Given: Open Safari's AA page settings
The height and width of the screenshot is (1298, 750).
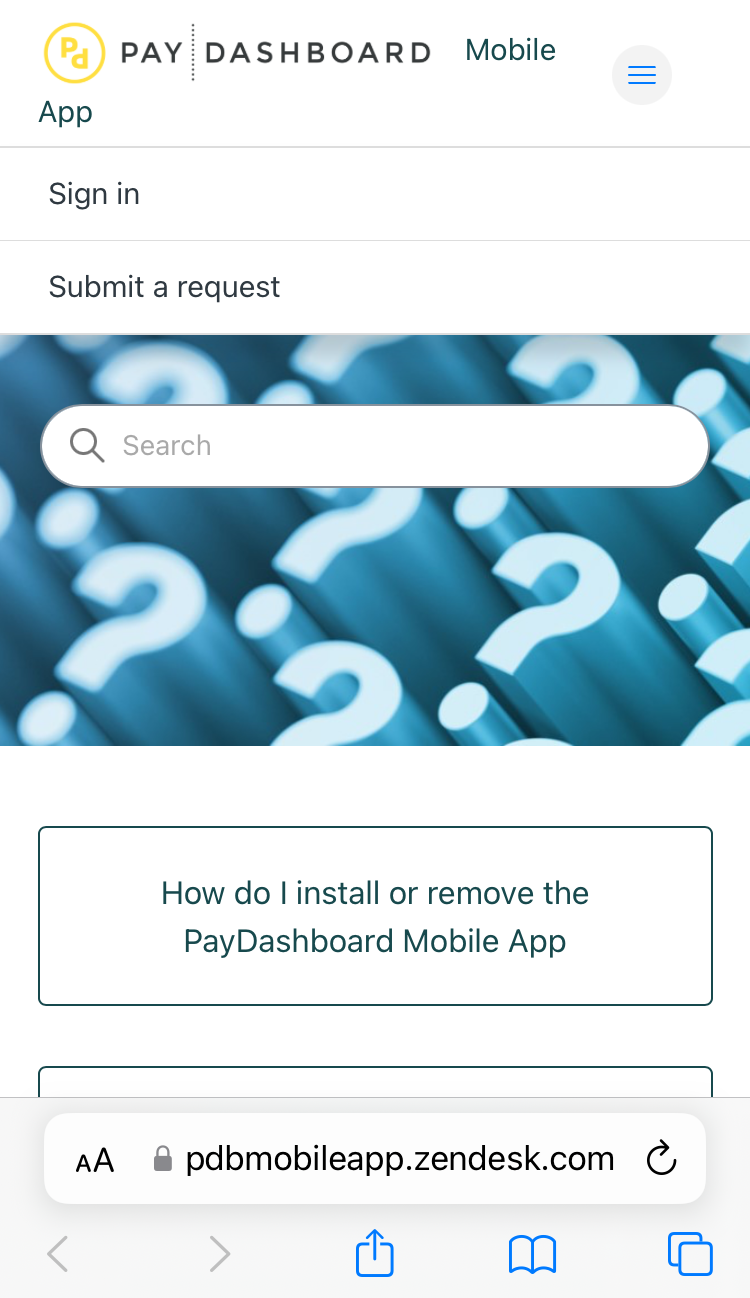Looking at the screenshot, I should tap(95, 1160).
